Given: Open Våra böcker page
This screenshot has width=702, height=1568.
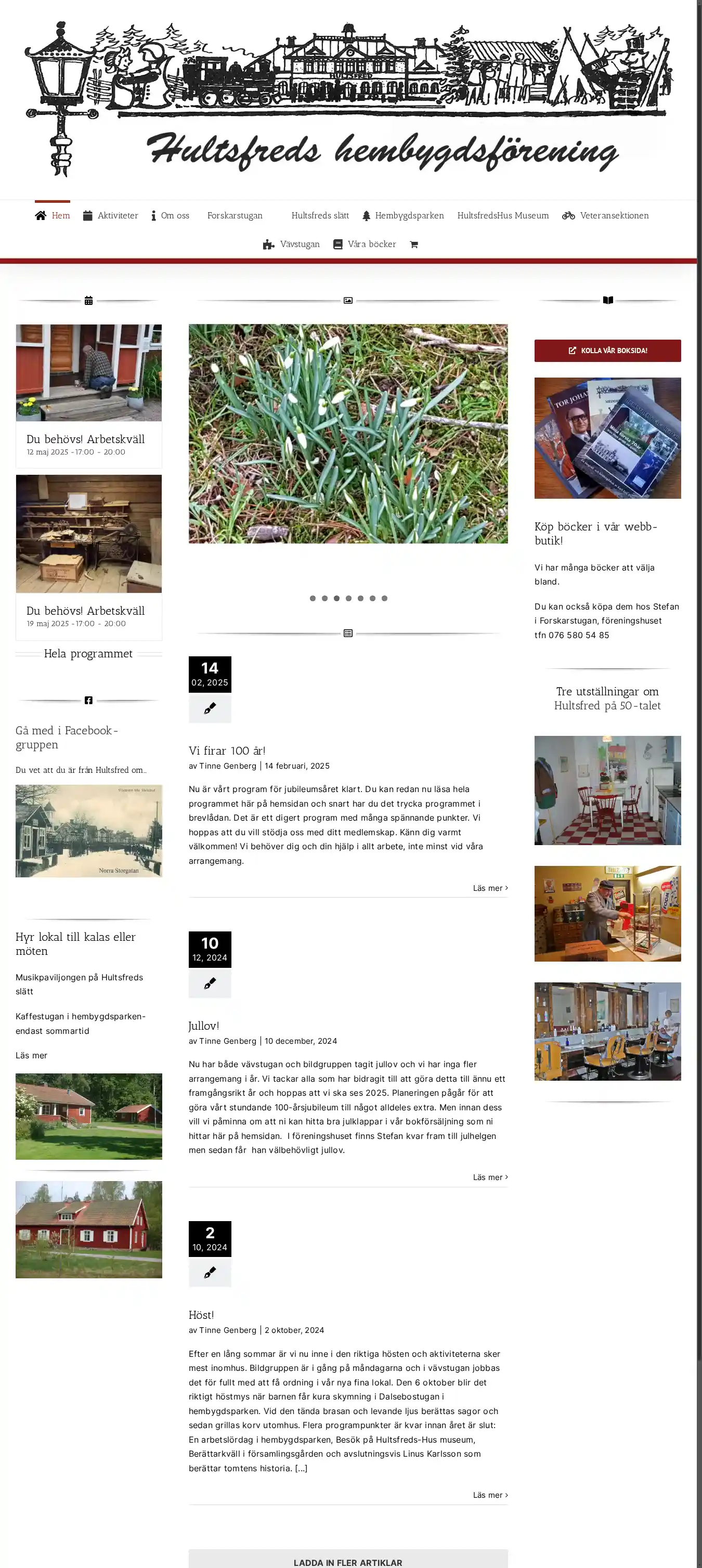Looking at the screenshot, I should click(365, 244).
